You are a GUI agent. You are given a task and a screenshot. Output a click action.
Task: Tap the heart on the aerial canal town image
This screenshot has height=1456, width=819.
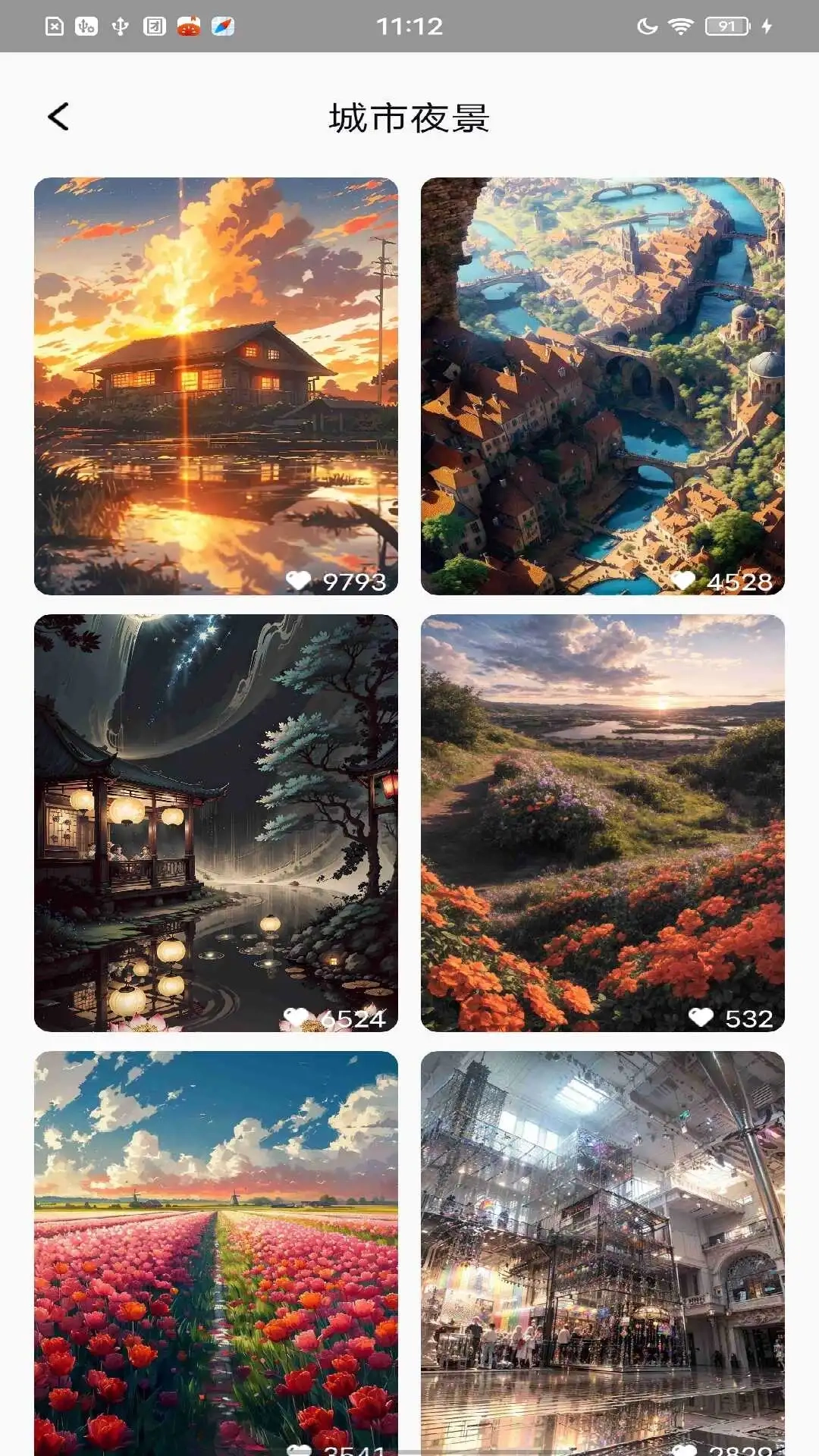685,580
